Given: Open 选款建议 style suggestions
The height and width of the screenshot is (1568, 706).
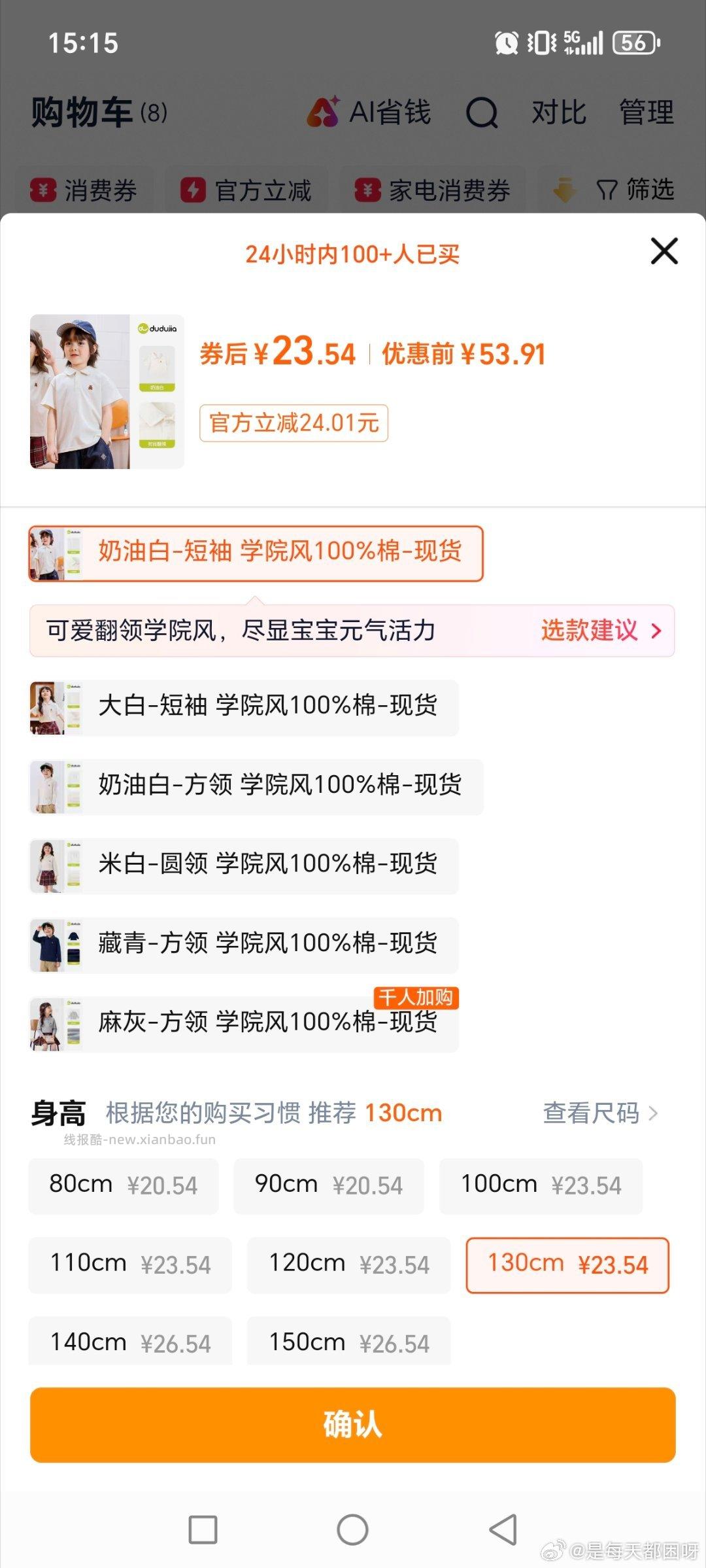Looking at the screenshot, I should pos(600,631).
